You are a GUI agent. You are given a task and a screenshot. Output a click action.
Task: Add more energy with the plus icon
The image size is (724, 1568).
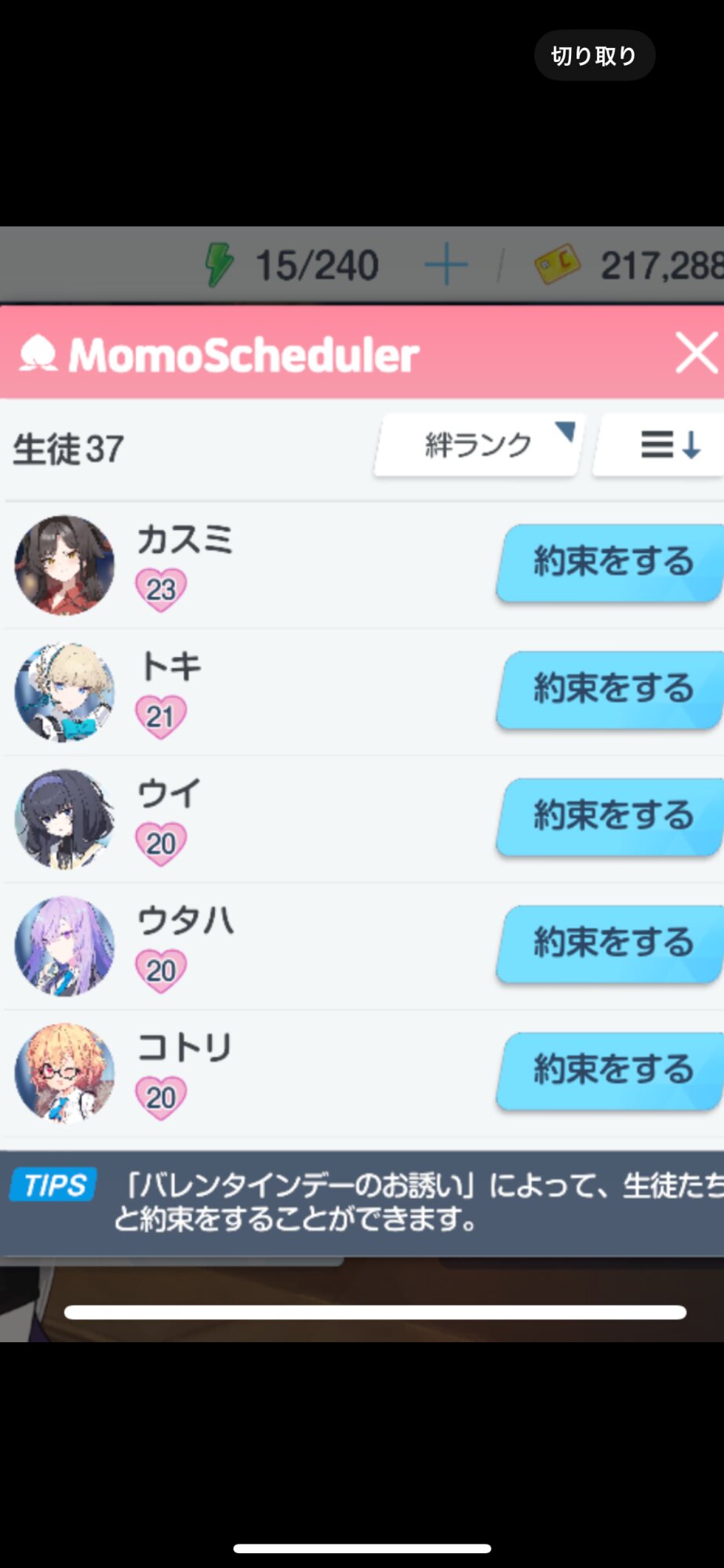(x=446, y=264)
